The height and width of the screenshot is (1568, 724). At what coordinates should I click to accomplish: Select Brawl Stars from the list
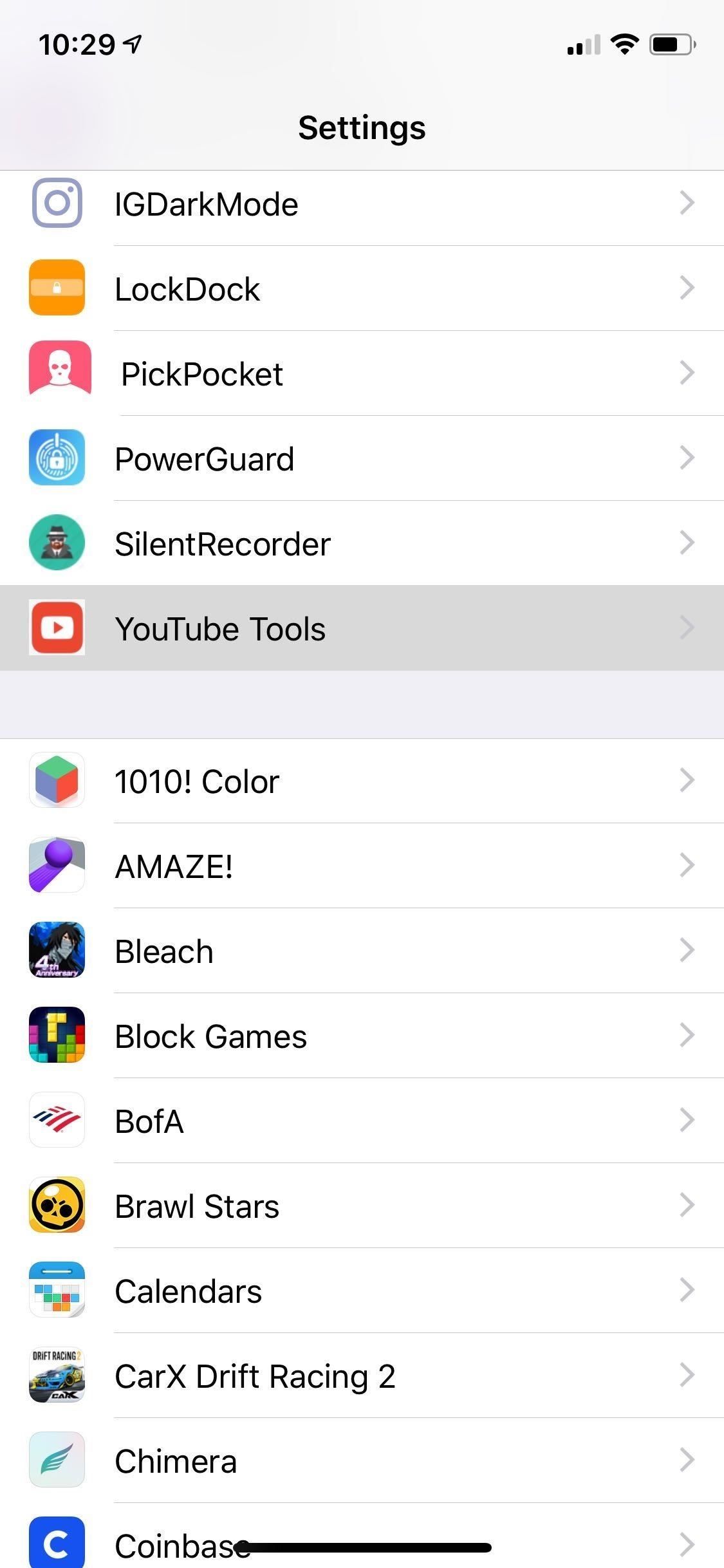tap(362, 1206)
